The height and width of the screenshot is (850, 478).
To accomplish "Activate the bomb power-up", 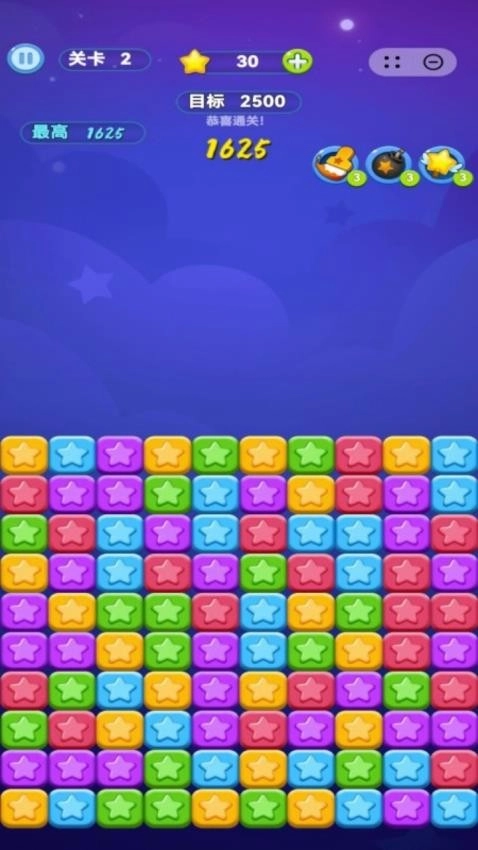I will pyautogui.click(x=389, y=165).
